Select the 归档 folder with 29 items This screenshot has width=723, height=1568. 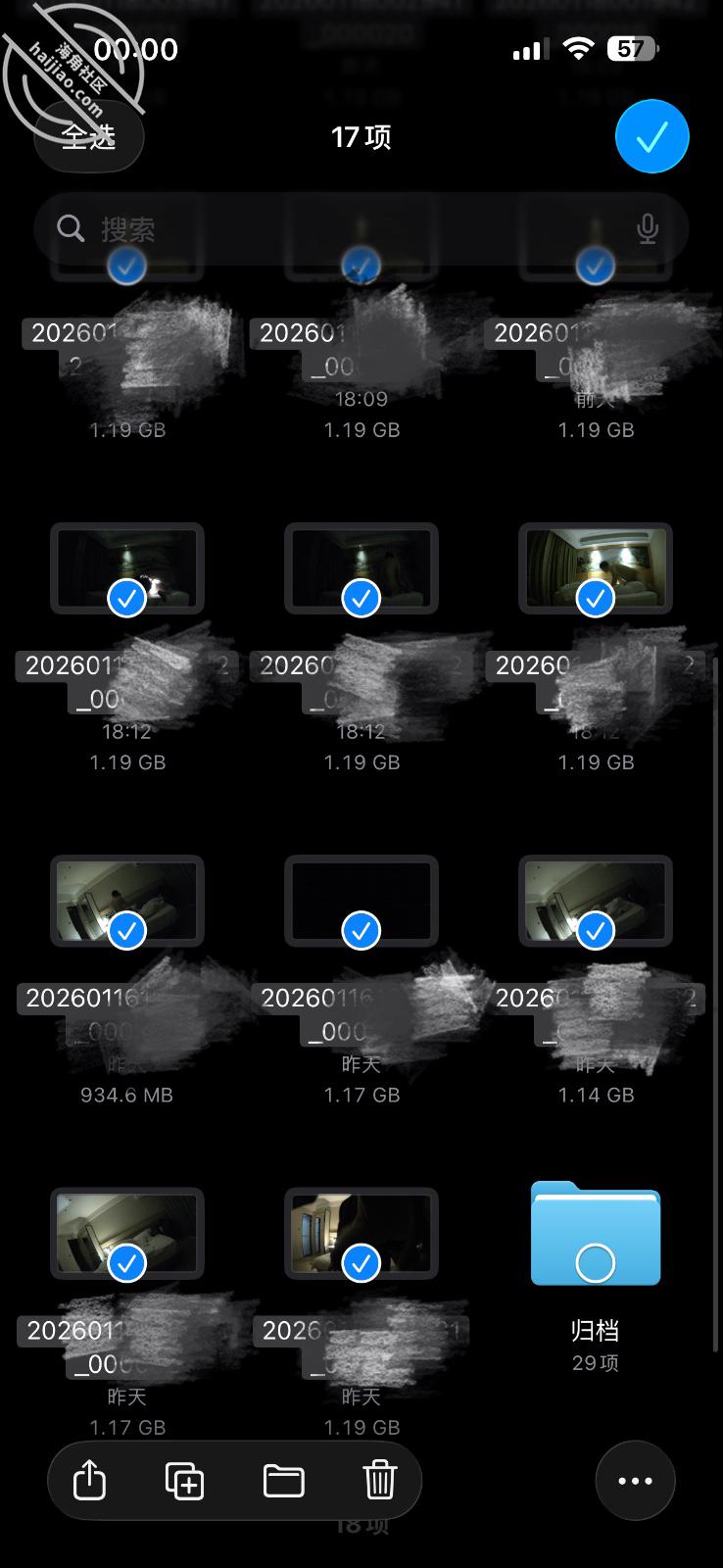pyautogui.click(x=596, y=1237)
